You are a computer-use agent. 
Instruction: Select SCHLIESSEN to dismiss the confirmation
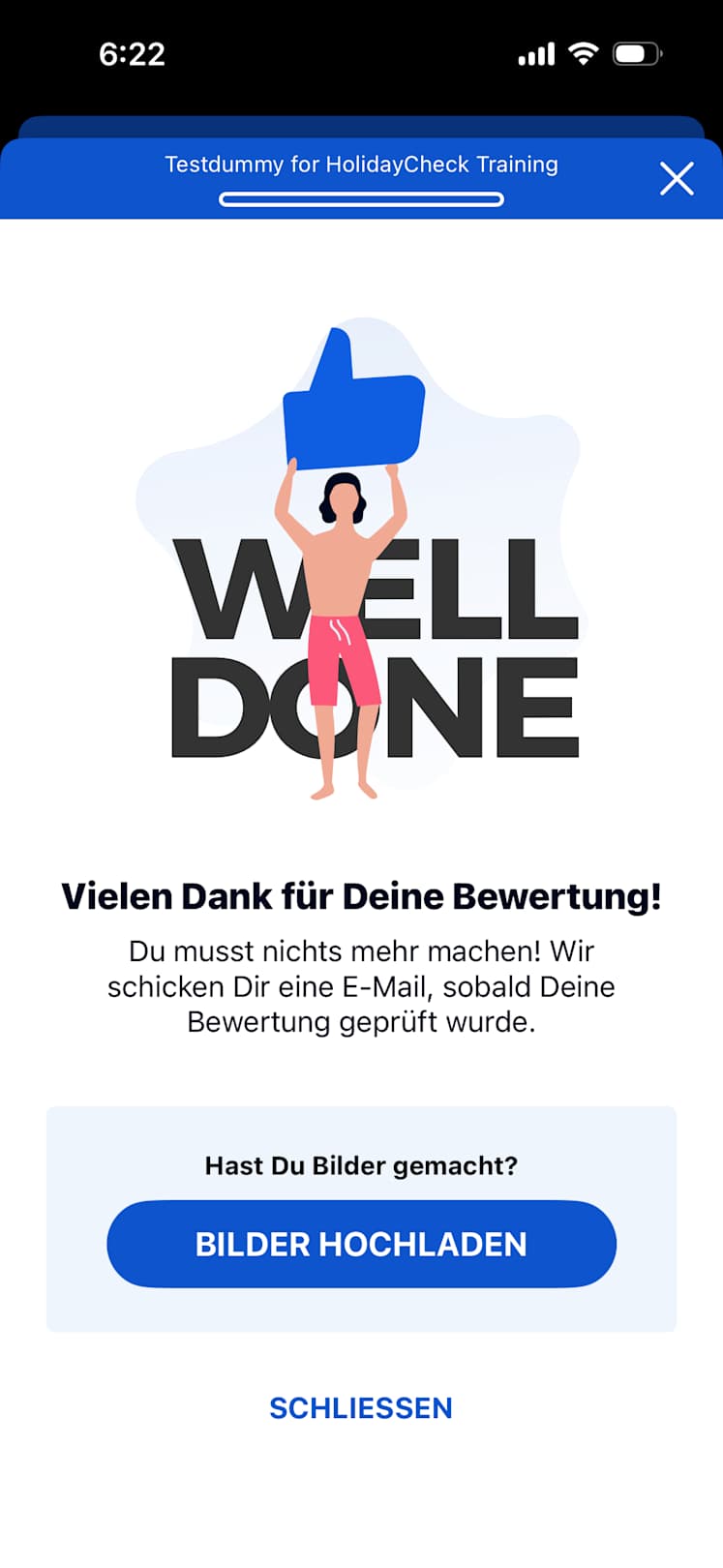click(361, 1408)
